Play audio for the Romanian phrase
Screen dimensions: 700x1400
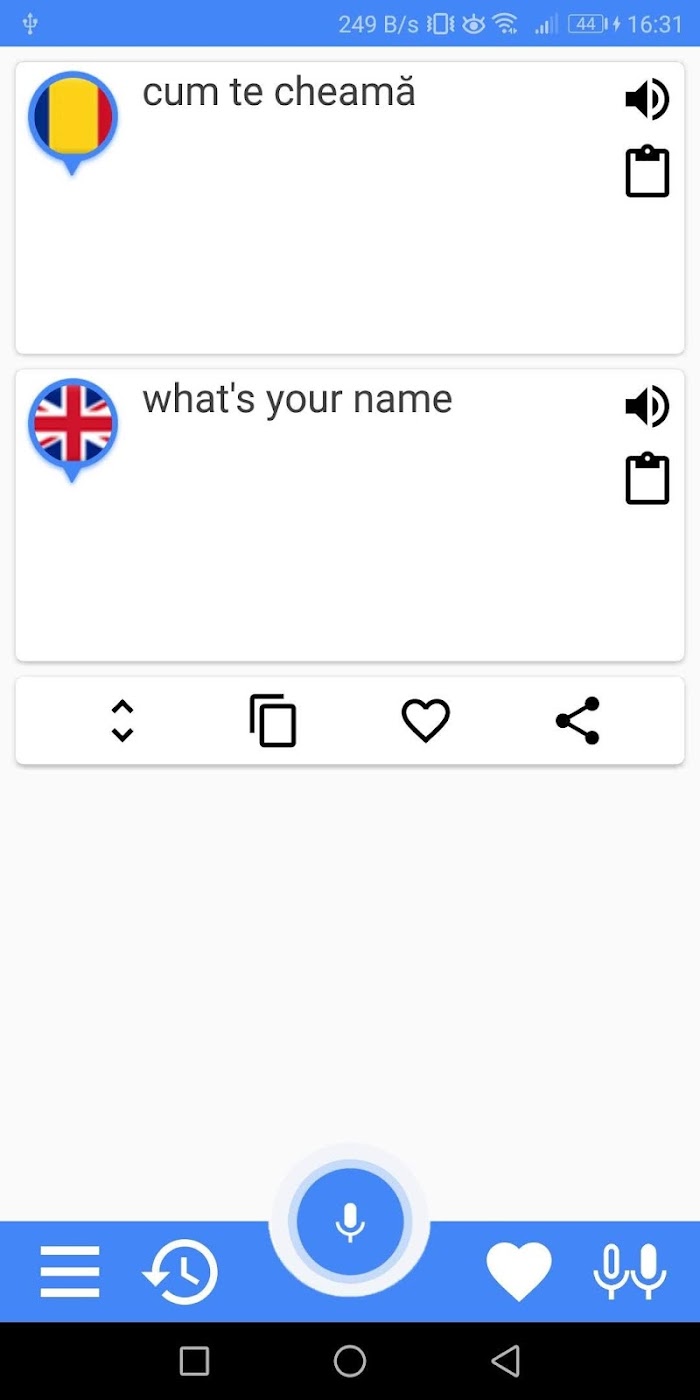click(x=647, y=100)
